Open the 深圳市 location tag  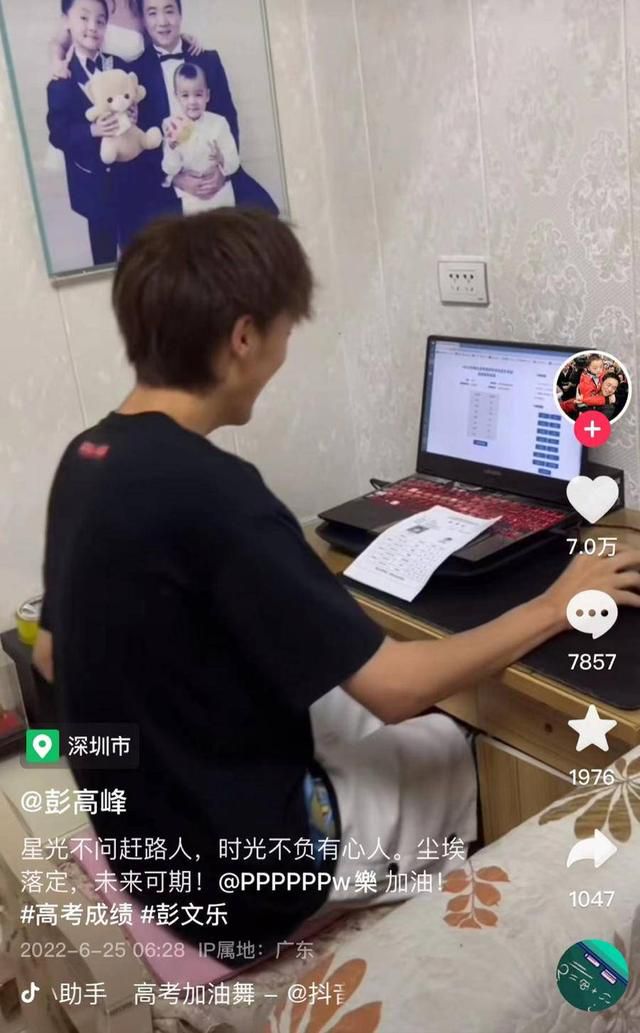80,746
